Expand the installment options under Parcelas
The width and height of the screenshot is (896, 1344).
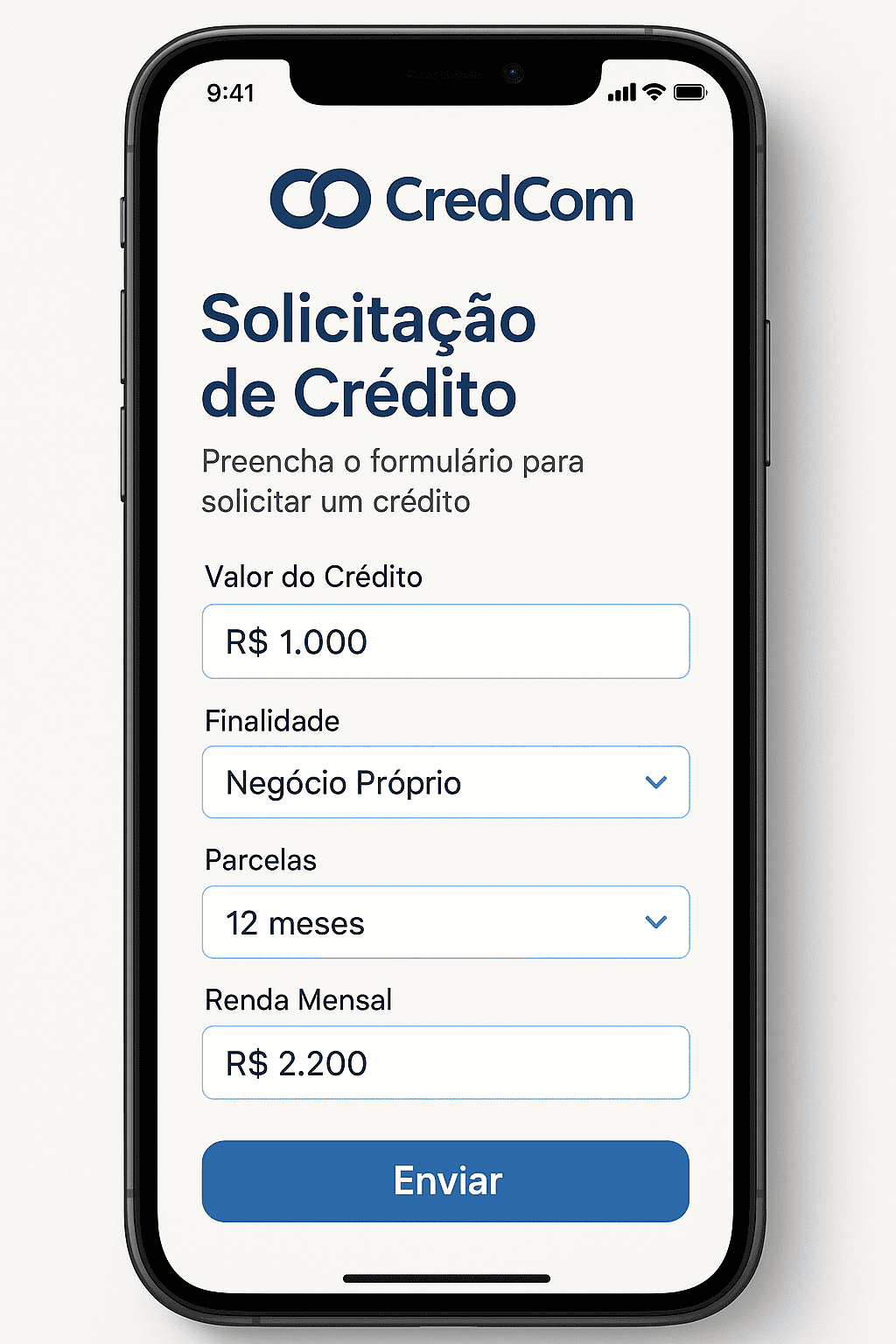point(446,922)
